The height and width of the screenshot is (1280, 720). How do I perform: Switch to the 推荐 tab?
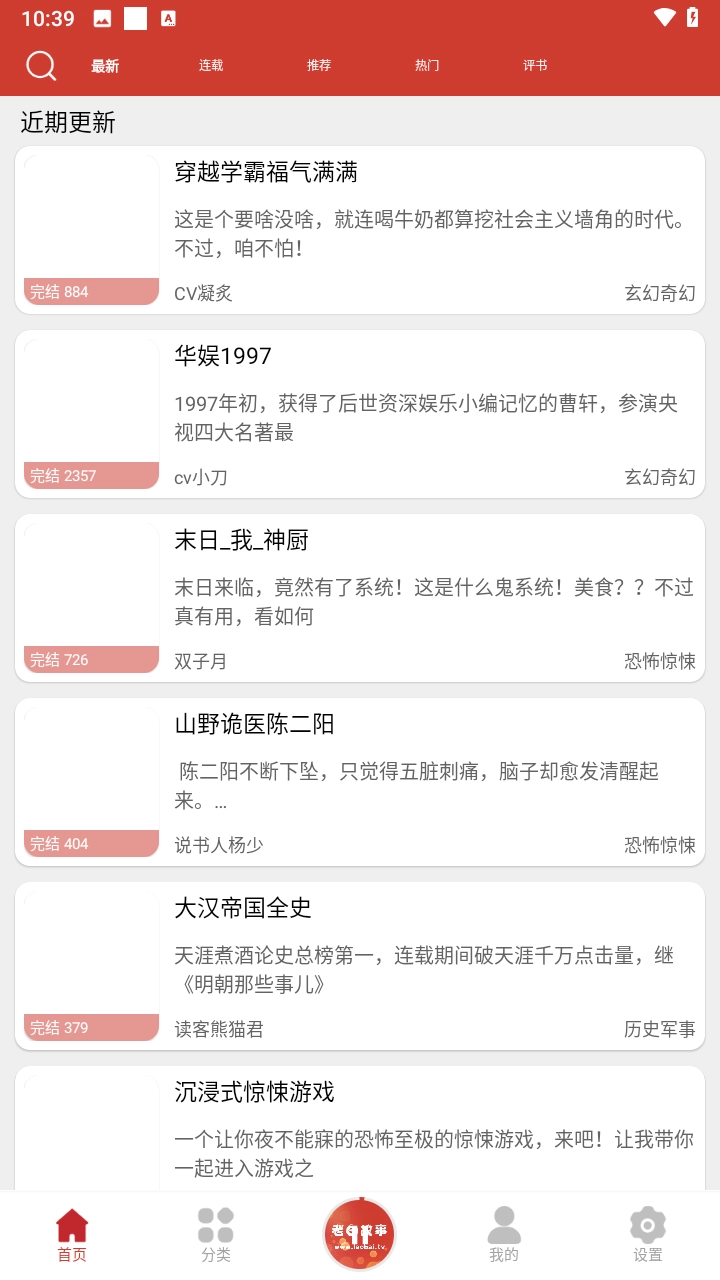pos(319,66)
